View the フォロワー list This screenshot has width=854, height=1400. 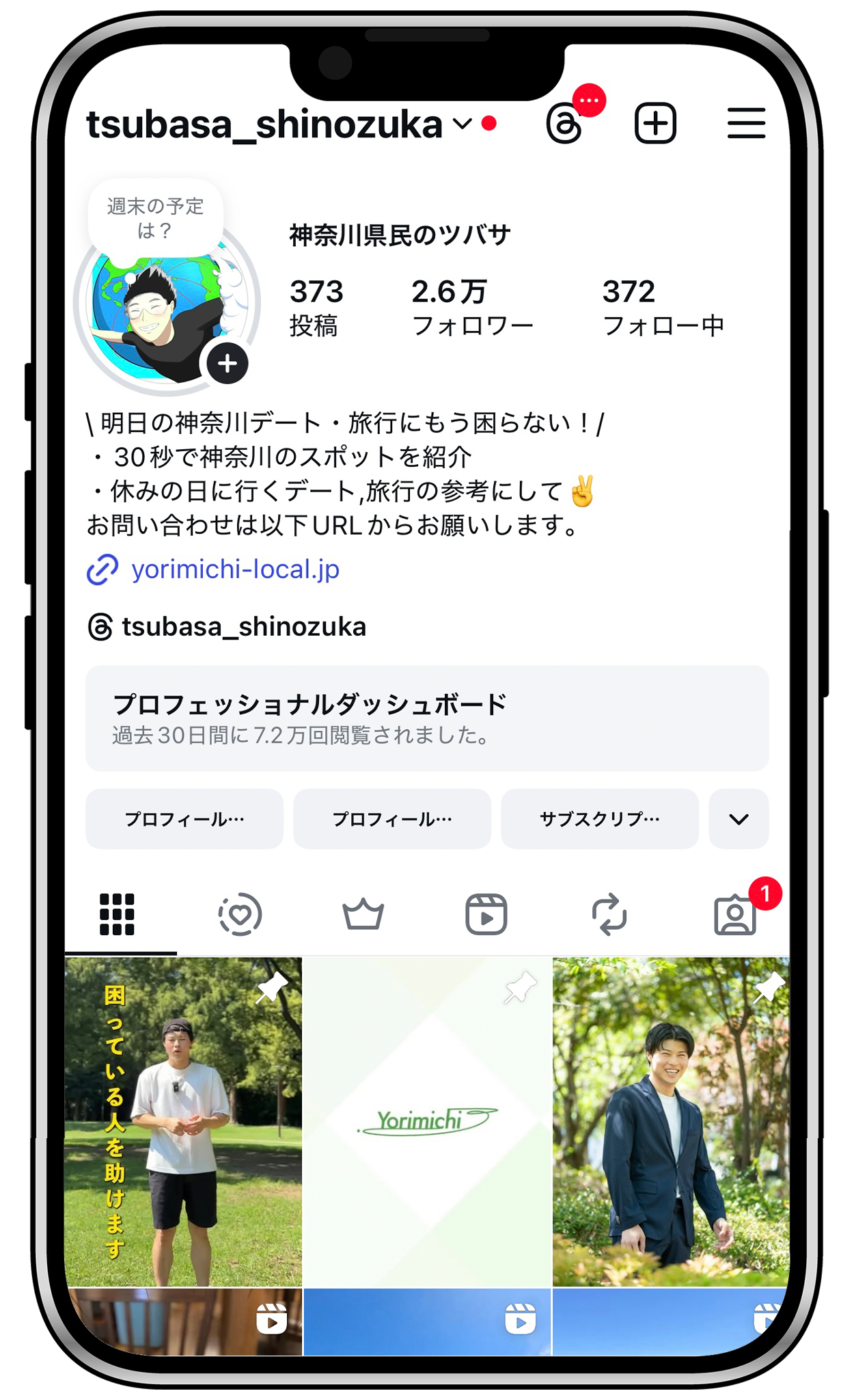coord(471,308)
